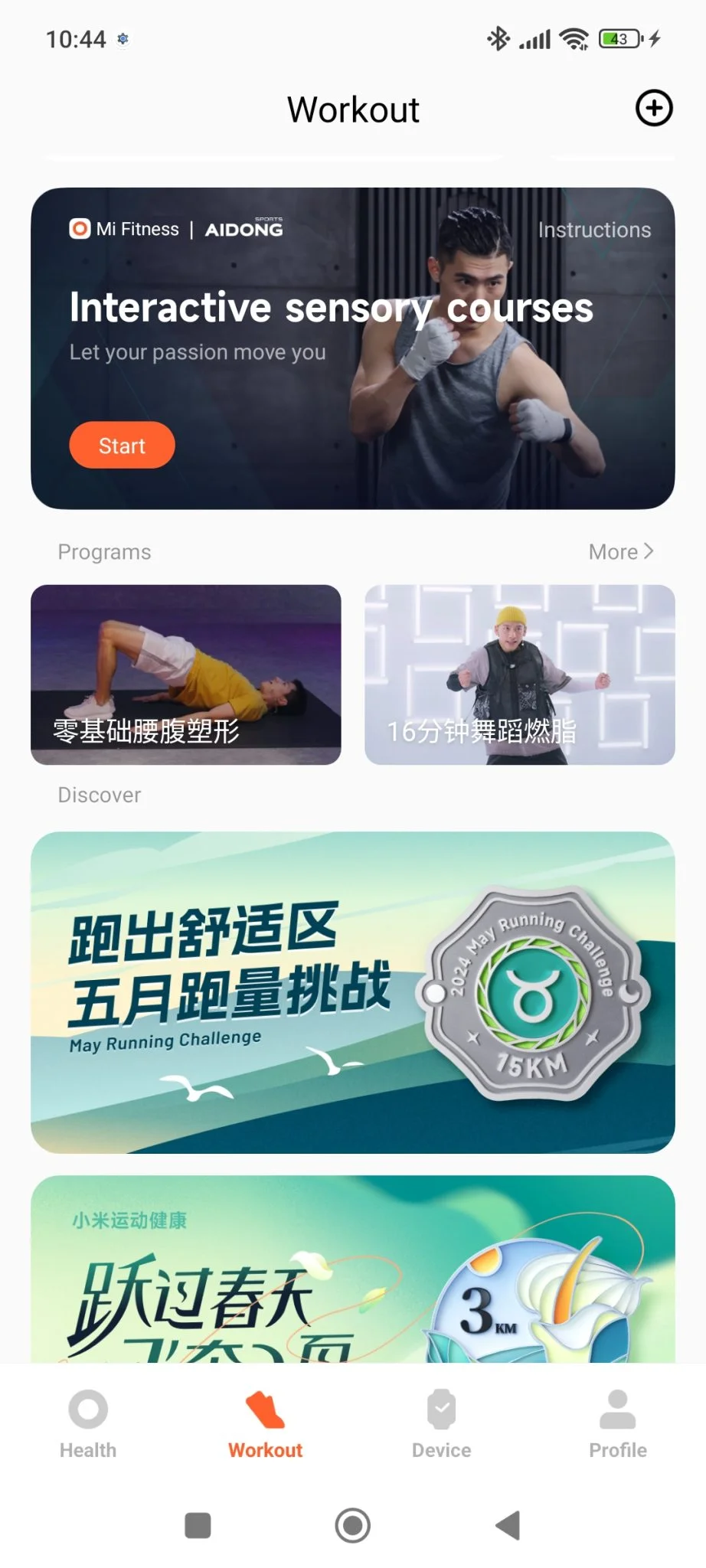Image resolution: width=706 pixels, height=1568 pixels.
Task: Go to the Device tab
Action: tap(441, 1424)
